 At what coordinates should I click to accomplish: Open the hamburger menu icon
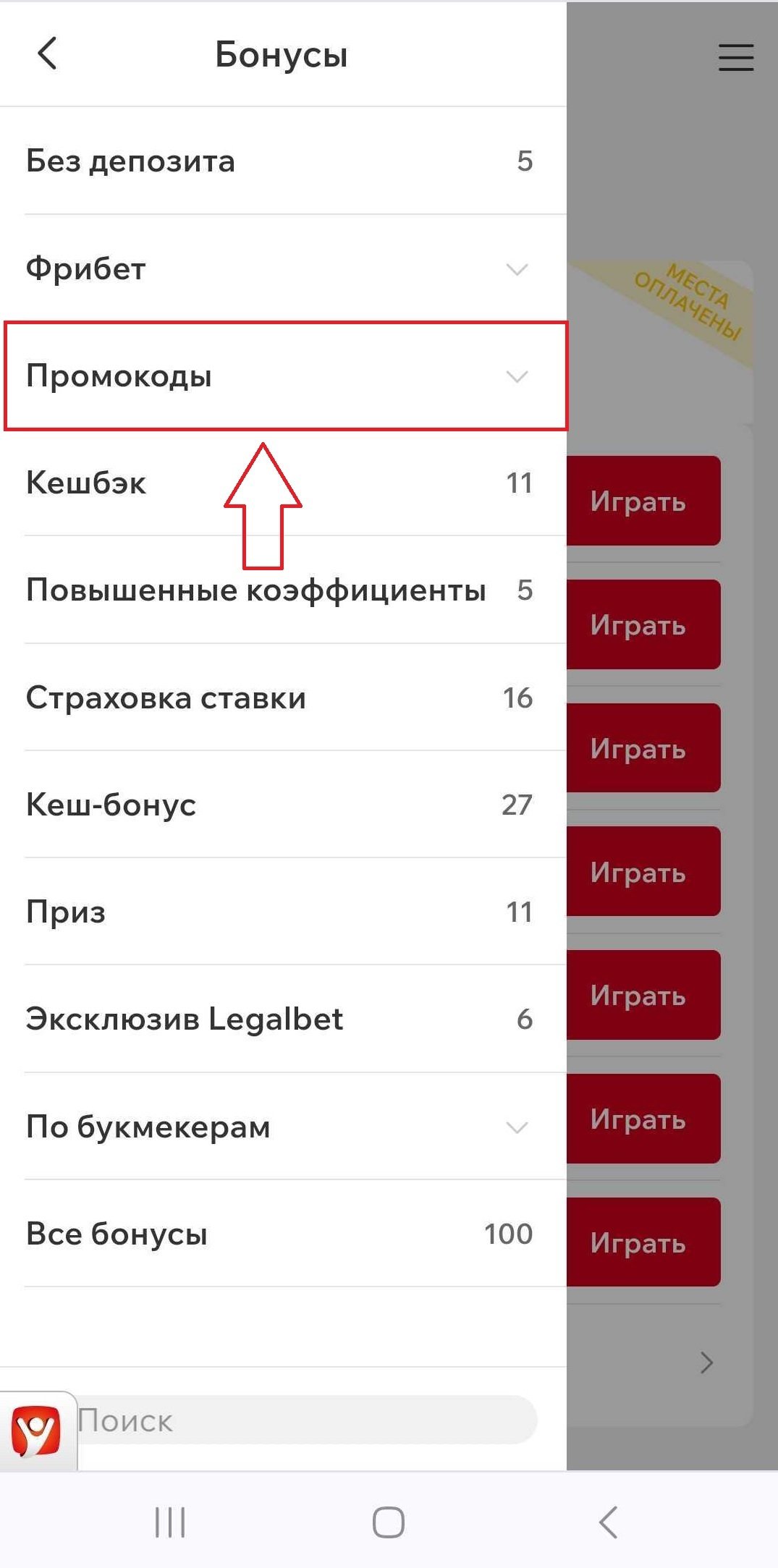coord(735,57)
